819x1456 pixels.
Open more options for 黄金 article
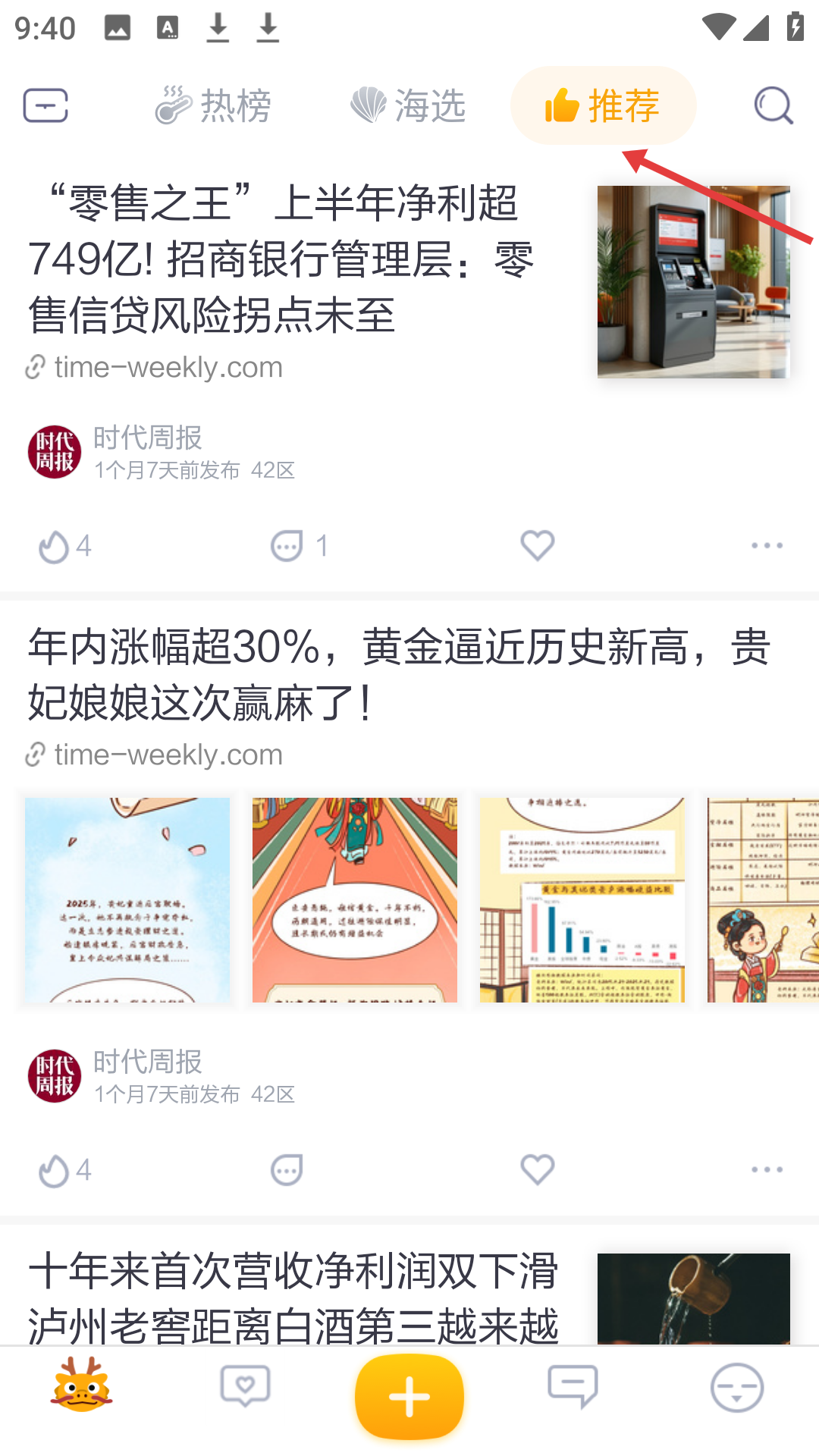[767, 1170]
